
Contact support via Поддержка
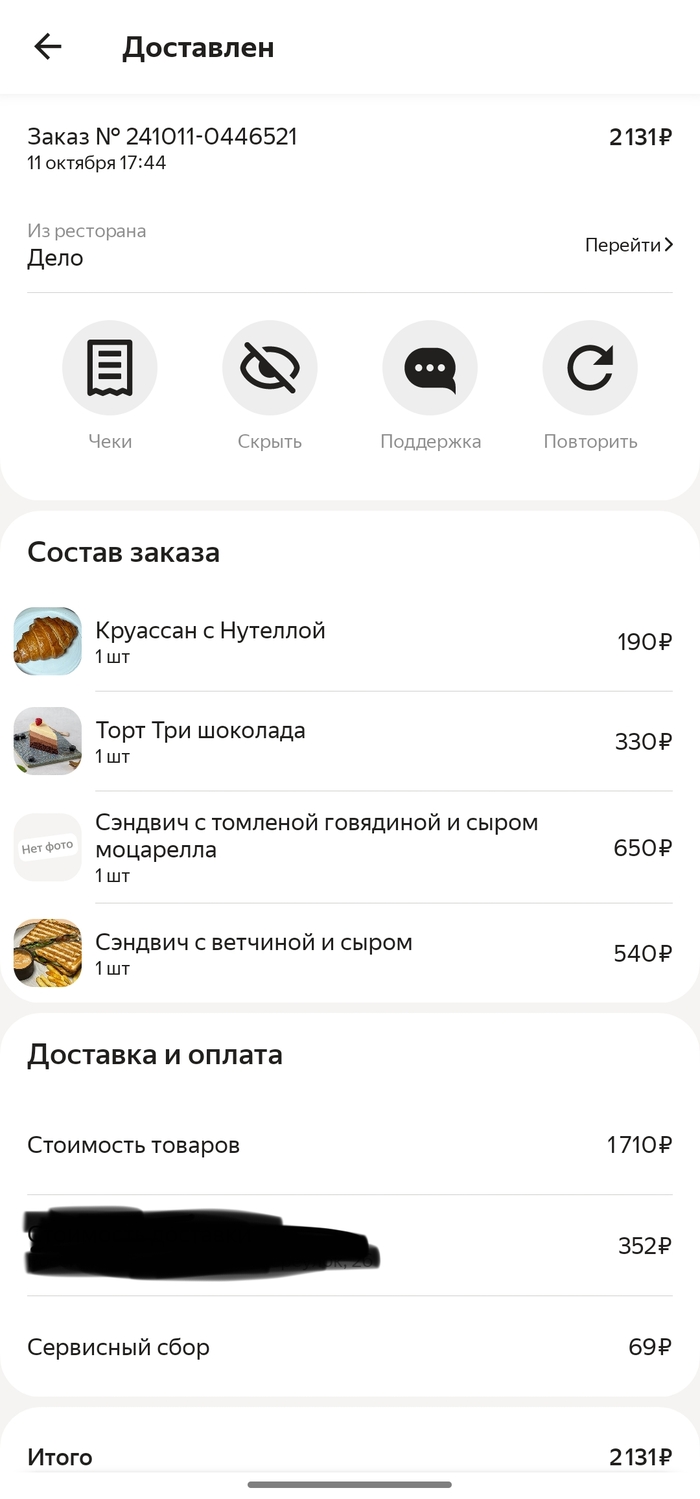point(430,368)
